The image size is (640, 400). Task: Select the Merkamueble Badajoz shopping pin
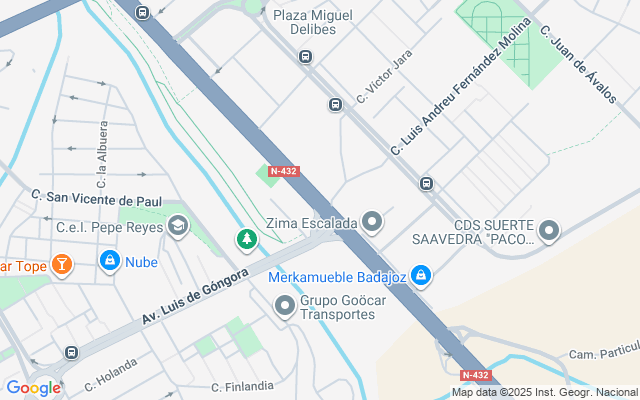pyautogui.click(x=421, y=274)
